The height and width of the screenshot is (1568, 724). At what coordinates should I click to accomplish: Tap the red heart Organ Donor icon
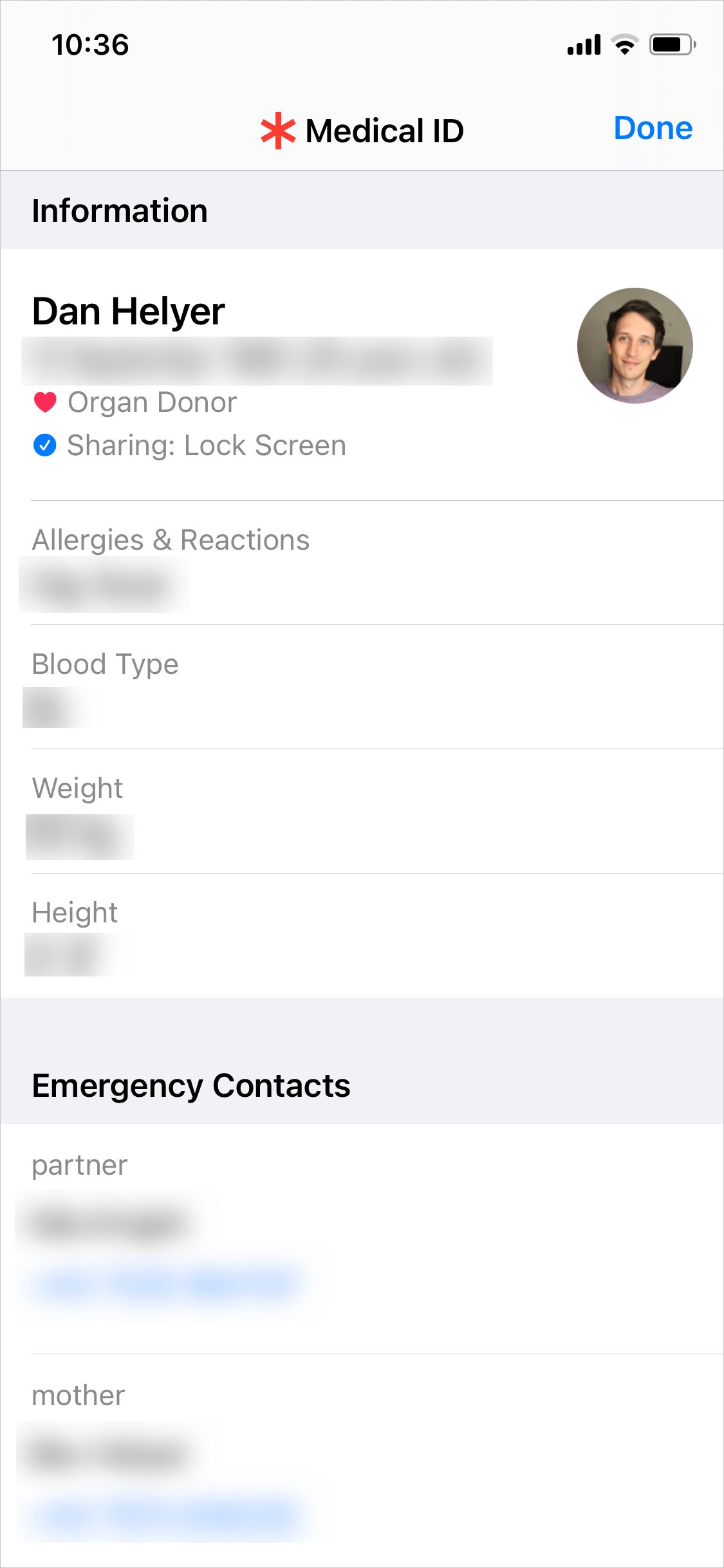(x=45, y=401)
